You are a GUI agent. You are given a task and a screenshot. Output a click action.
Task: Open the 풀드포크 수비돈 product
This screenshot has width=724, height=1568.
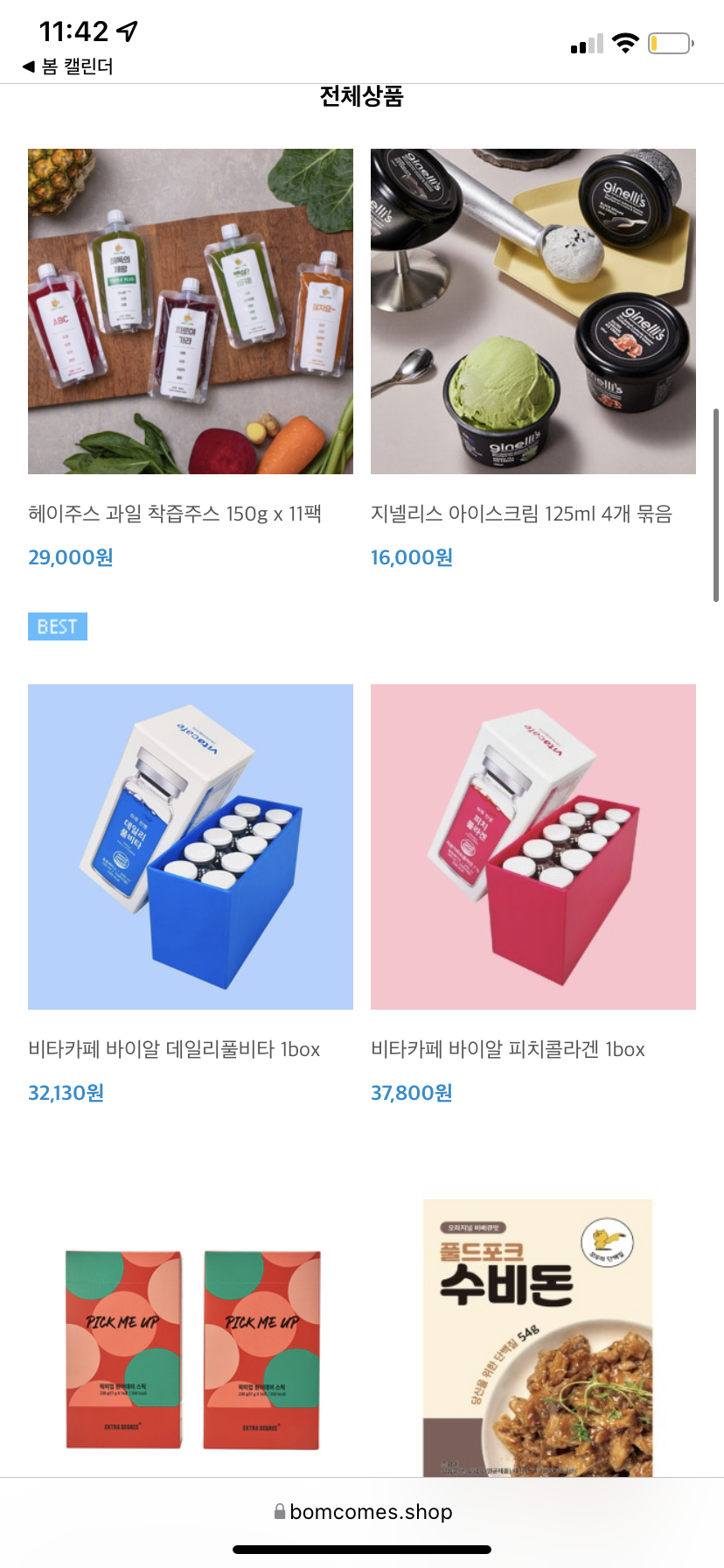pos(537,1337)
